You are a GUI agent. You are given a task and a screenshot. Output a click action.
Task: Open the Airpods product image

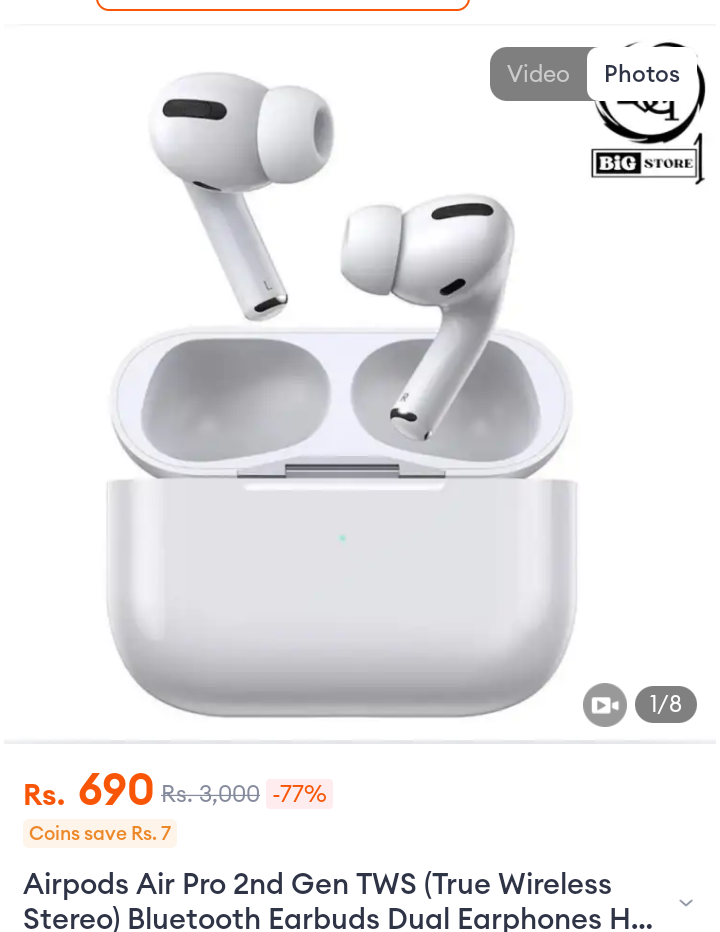[x=340, y=400]
